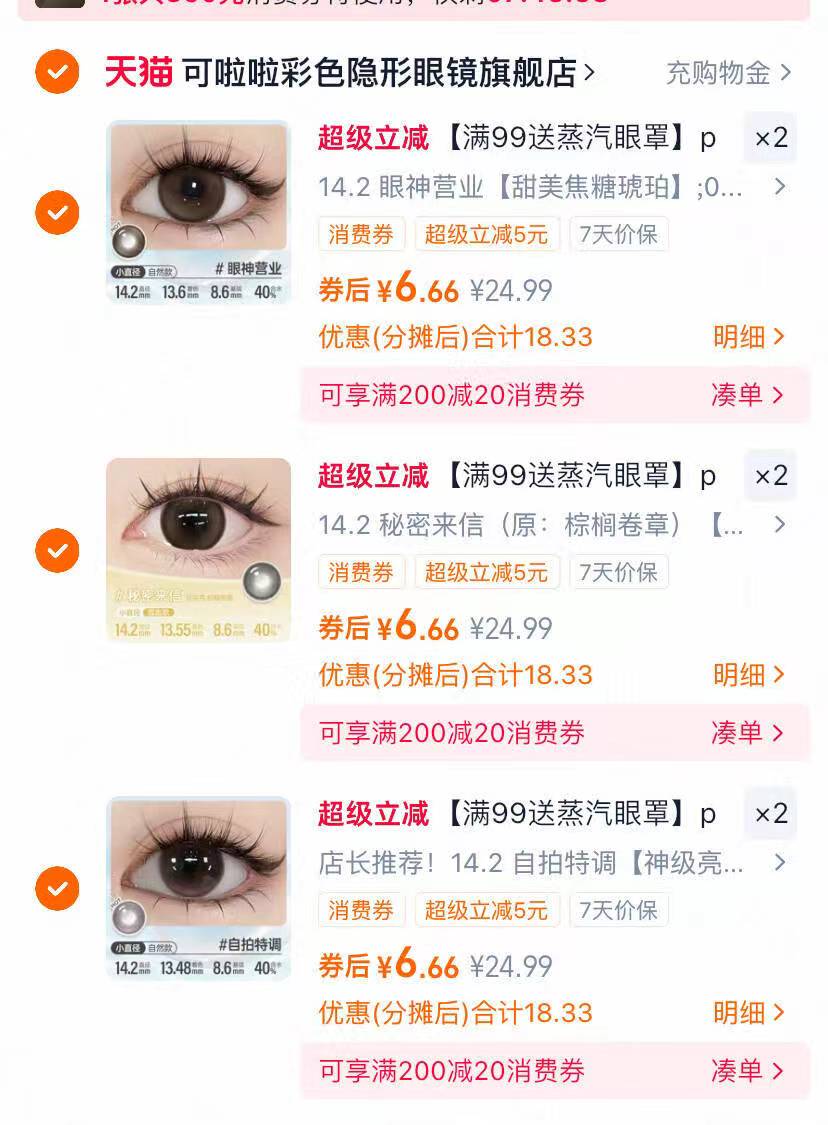Click the 超级立减5元 discount badge
The width and height of the screenshot is (828, 1125).
point(487,233)
